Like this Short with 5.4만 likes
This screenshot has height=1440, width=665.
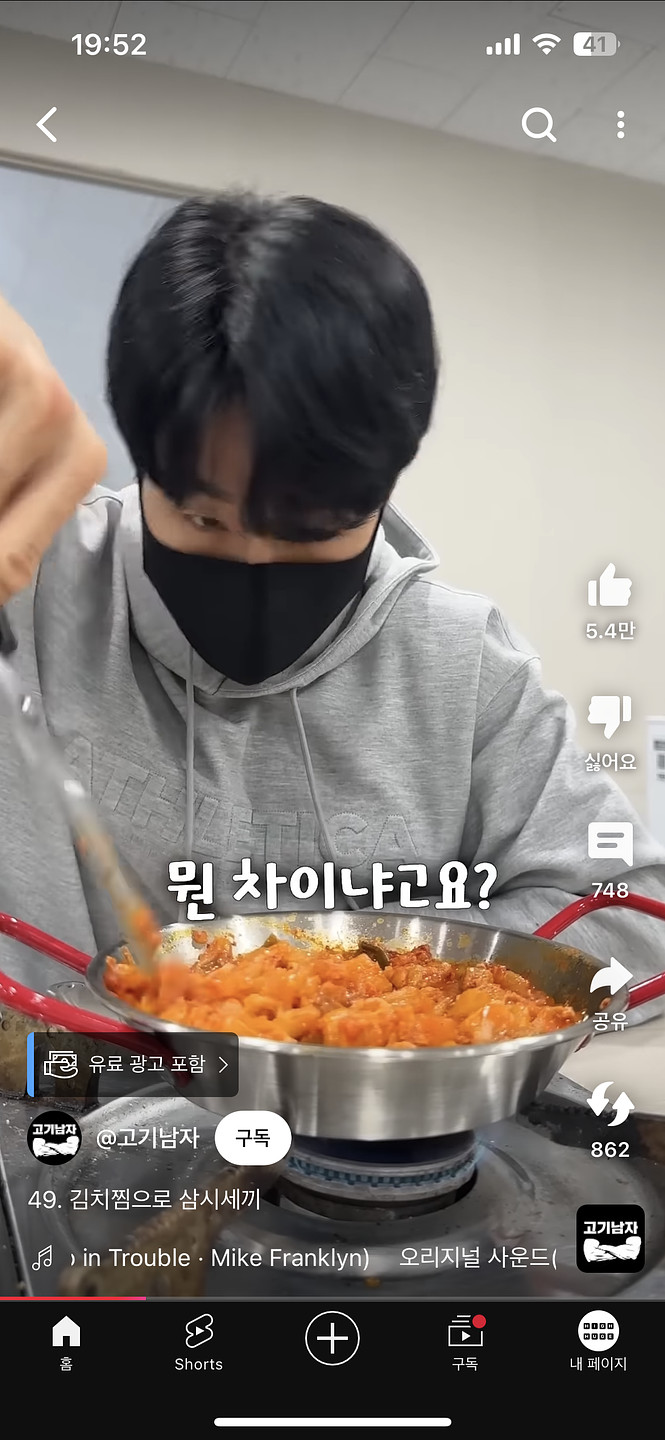click(x=609, y=587)
